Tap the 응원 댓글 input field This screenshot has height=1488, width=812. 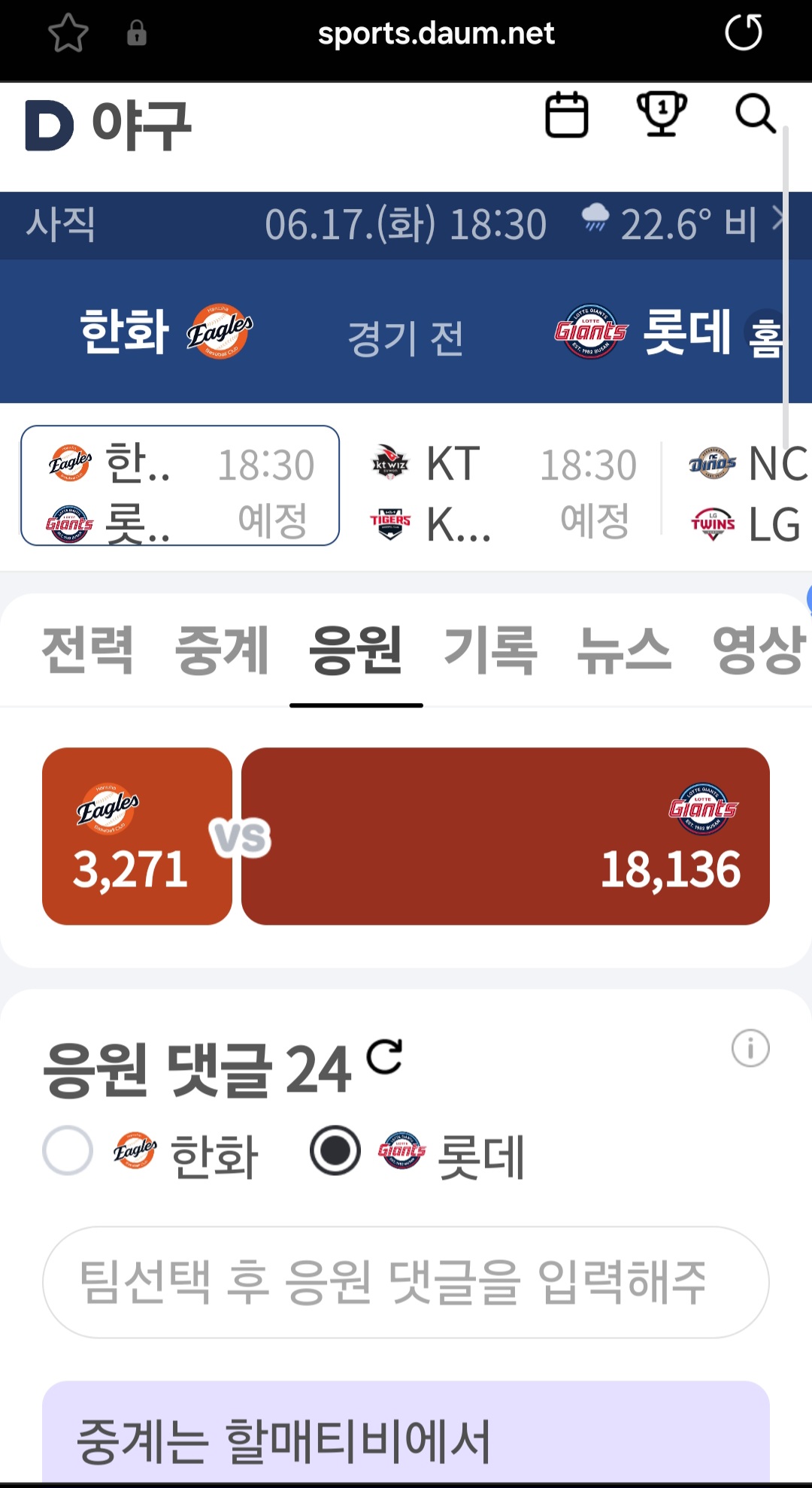coord(406,1282)
